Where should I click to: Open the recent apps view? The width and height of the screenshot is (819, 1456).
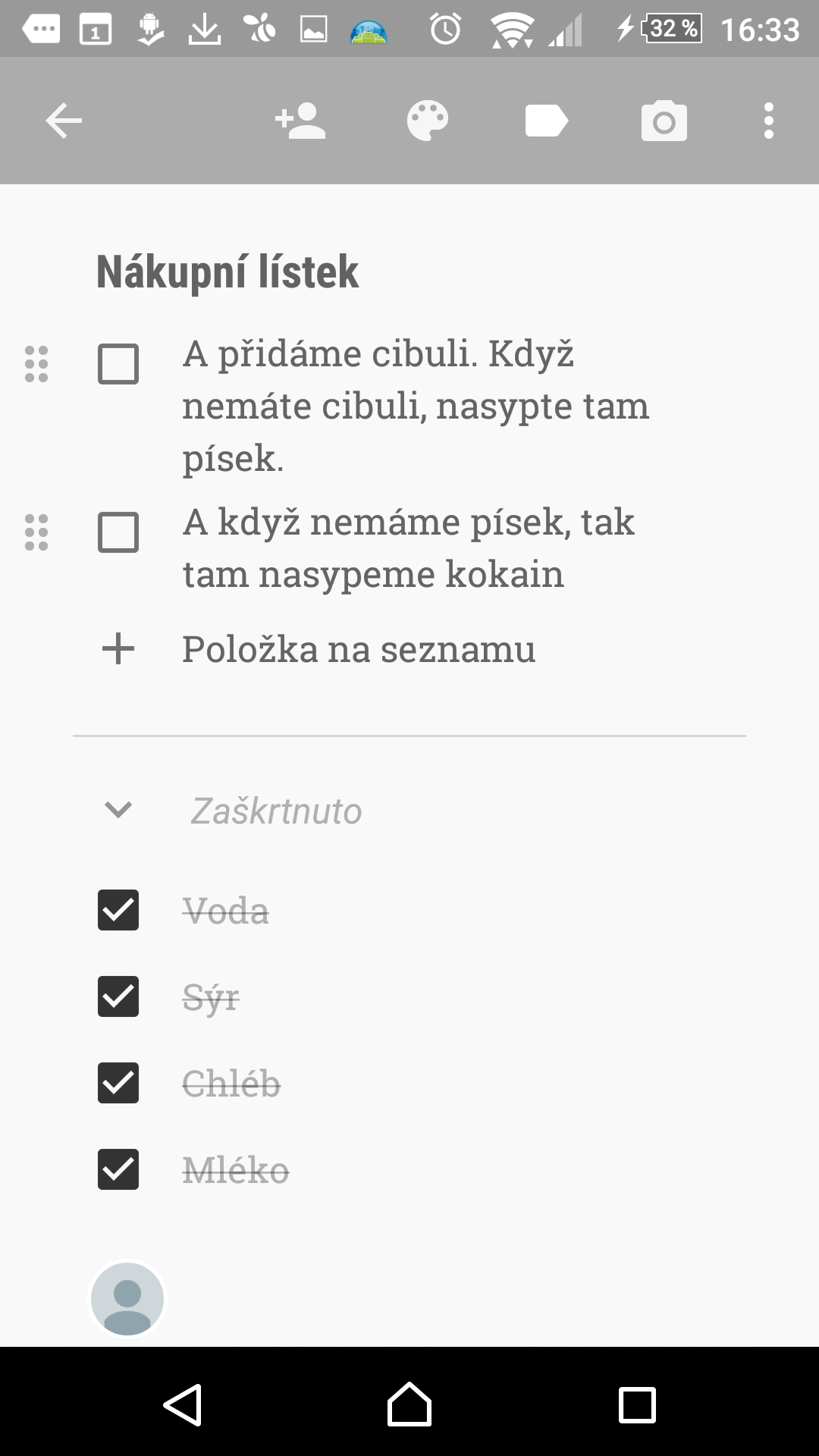click(x=637, y=1404)
